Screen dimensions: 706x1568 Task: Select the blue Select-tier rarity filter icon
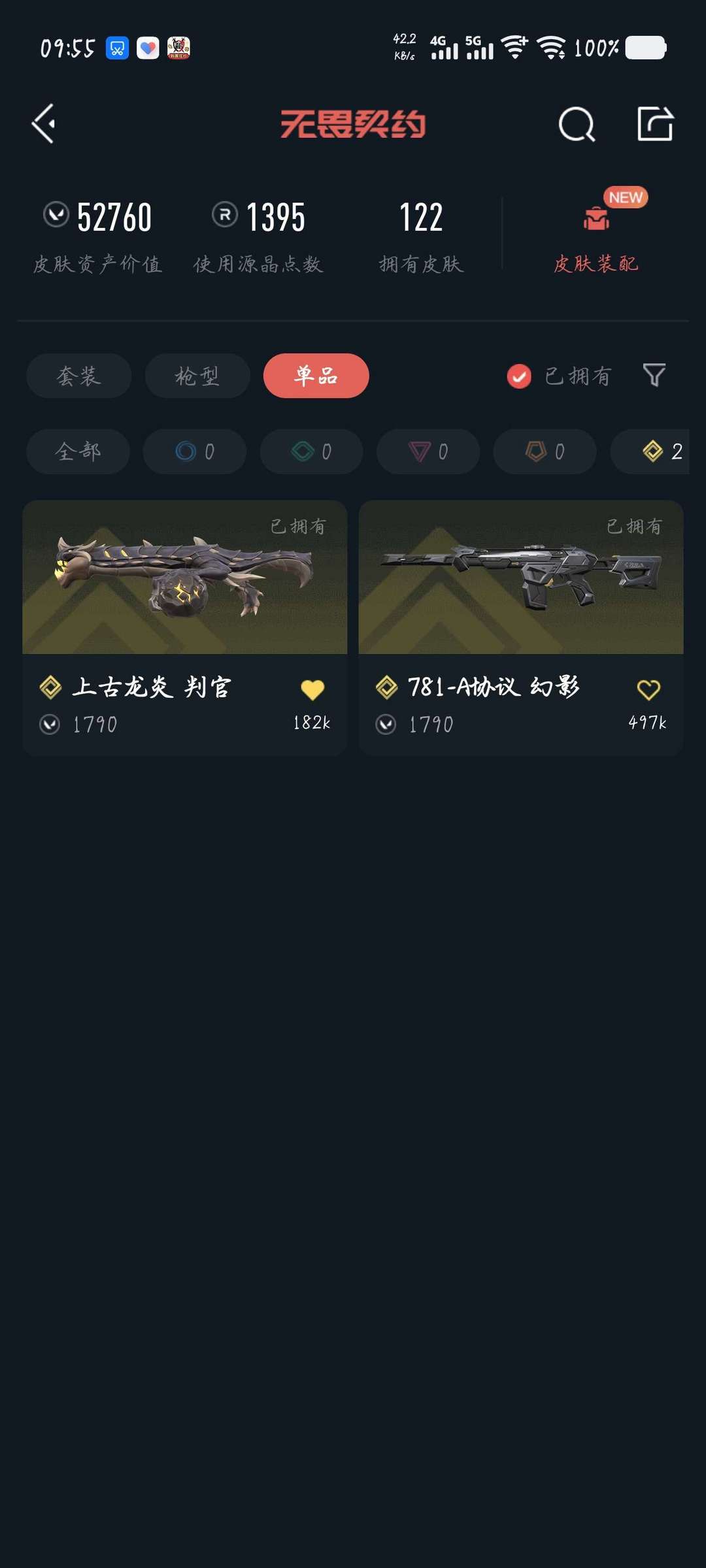coord(194,451)
